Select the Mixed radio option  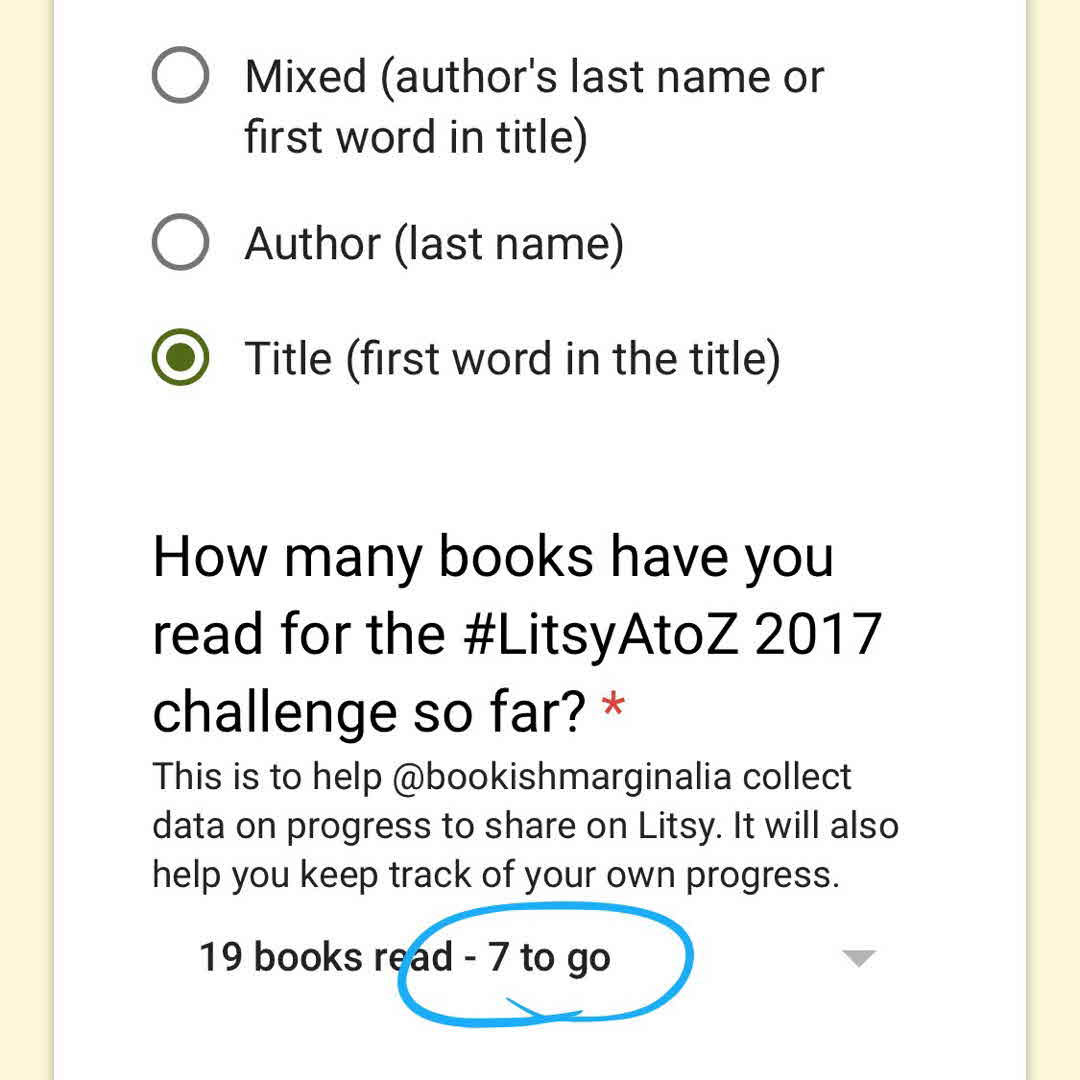(181, 76)
